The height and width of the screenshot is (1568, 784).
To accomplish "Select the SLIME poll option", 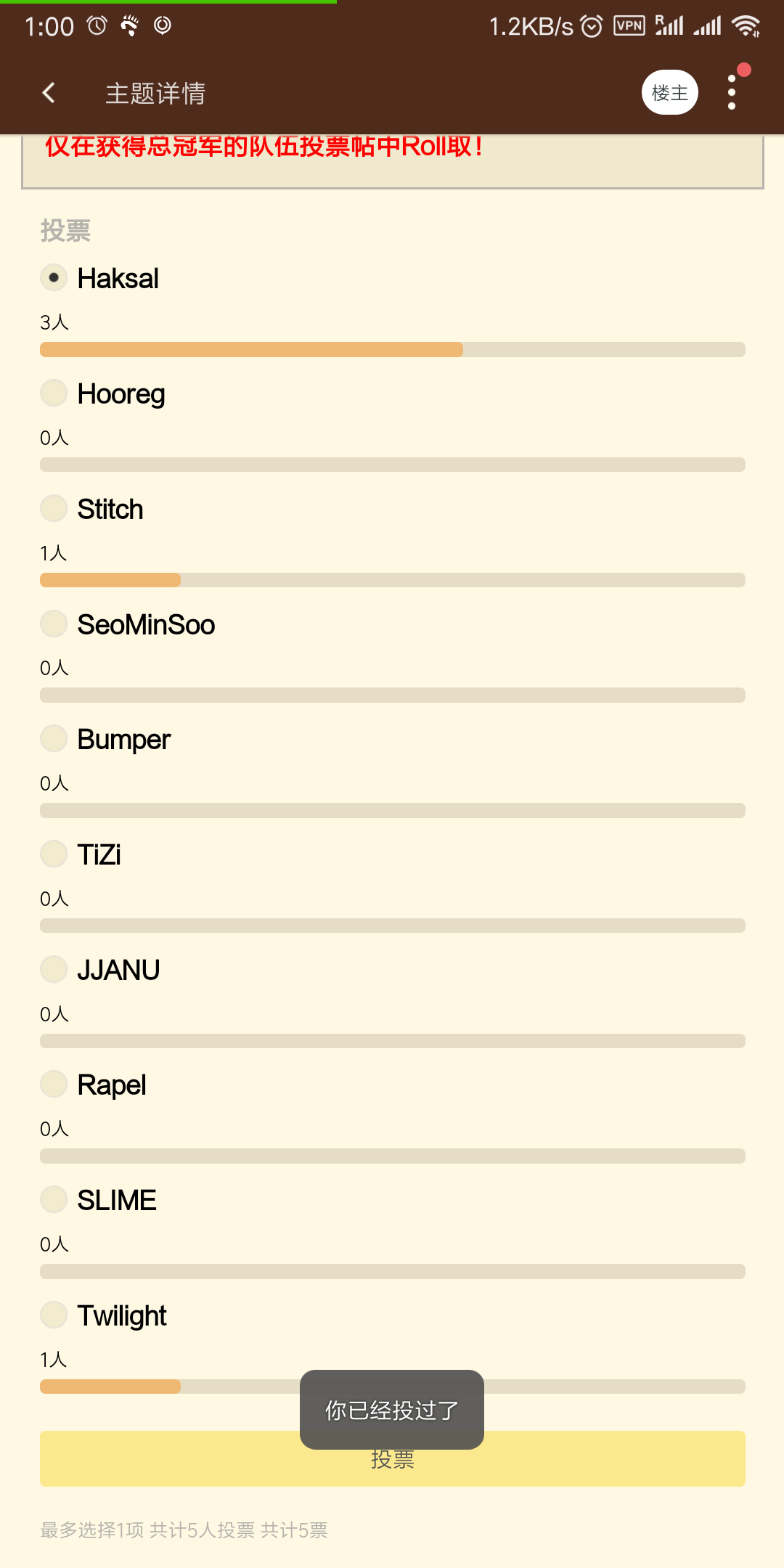I will (x=54, y=1200).
